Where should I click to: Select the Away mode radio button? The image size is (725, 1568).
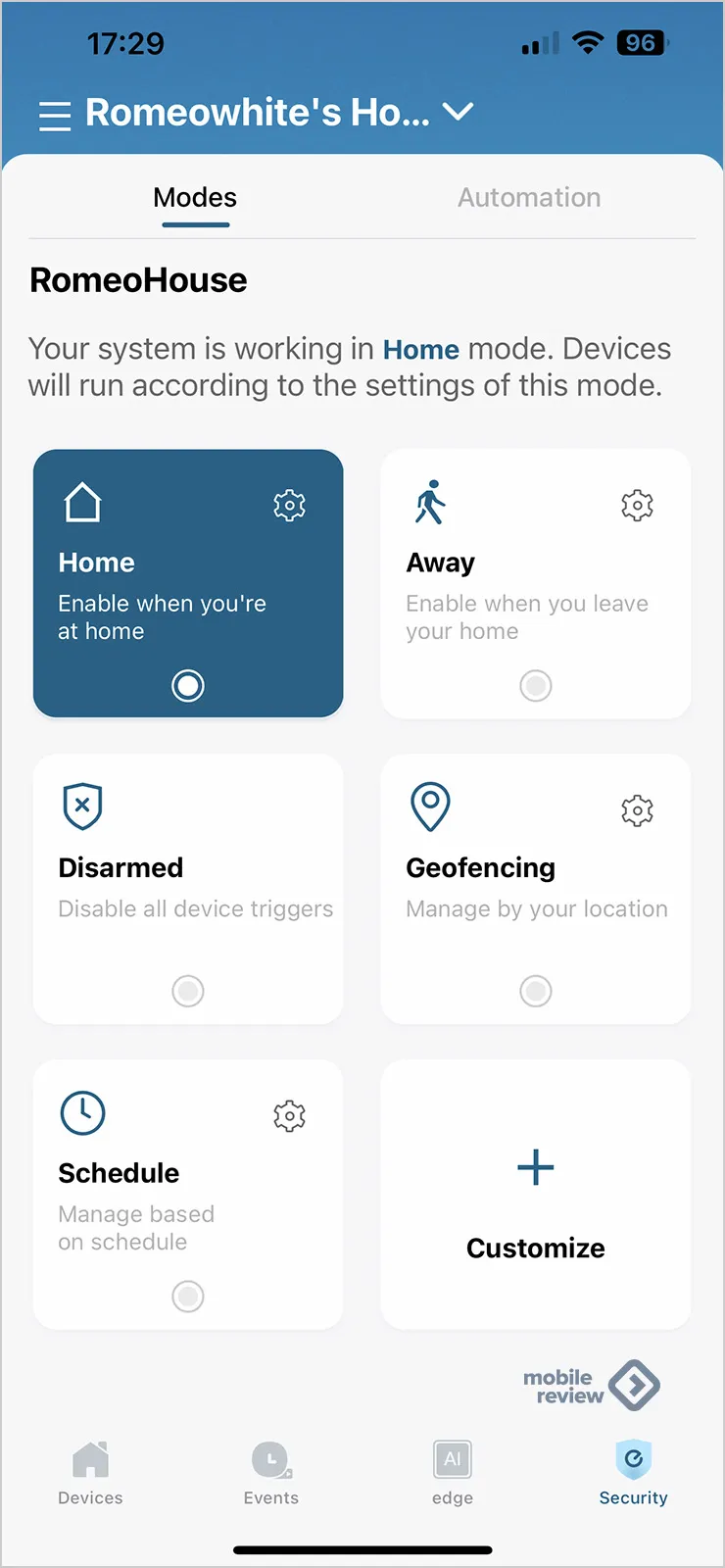[x=535, y=685]
